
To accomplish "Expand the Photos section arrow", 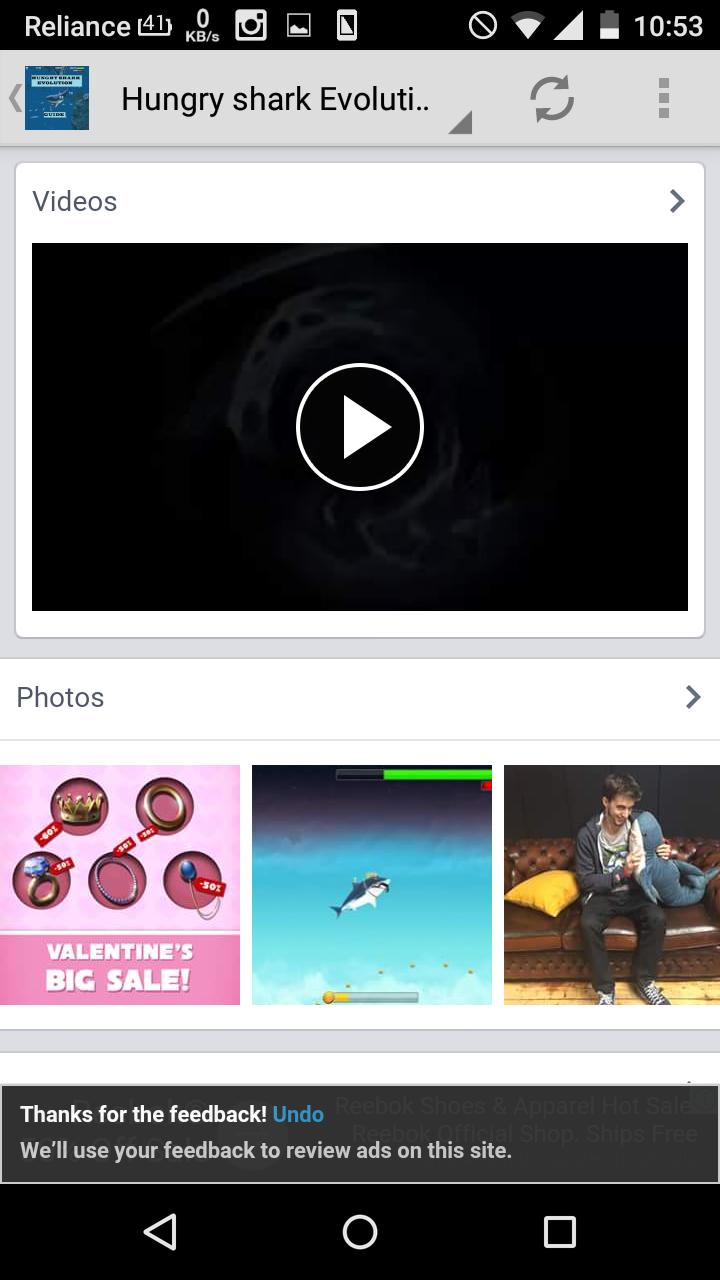I will pyautogui.click(x=692, y=697).
